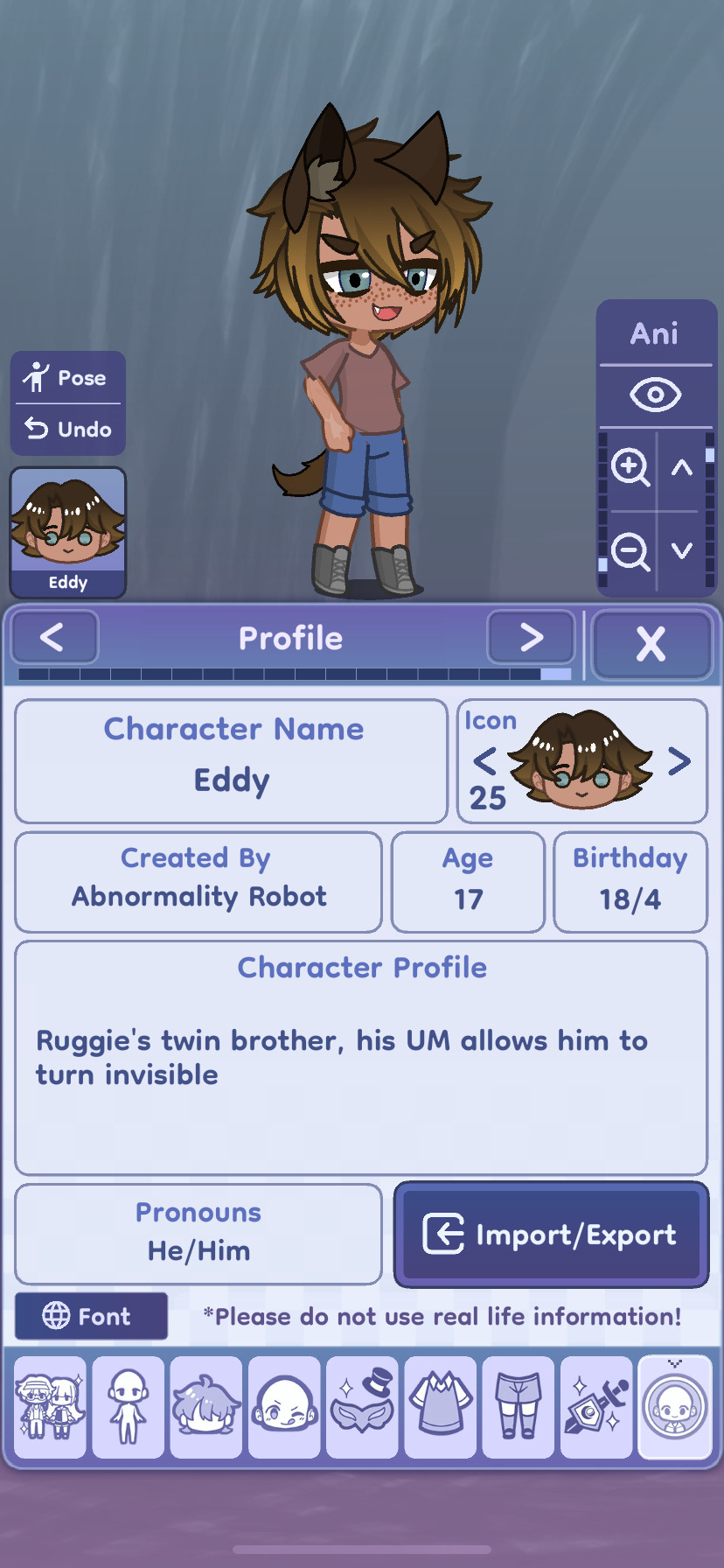Image resolution: width=724 pixels, height=1568 pixels.
Task: Close the Profile panel
Action: point(651,645)
